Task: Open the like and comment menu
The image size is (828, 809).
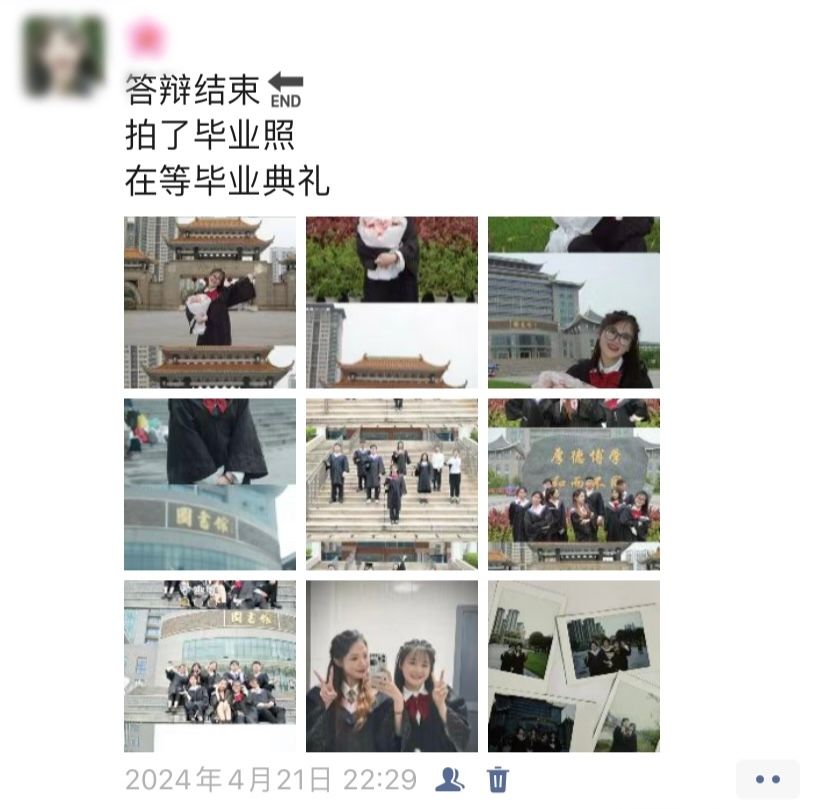Action: (767, 779)
